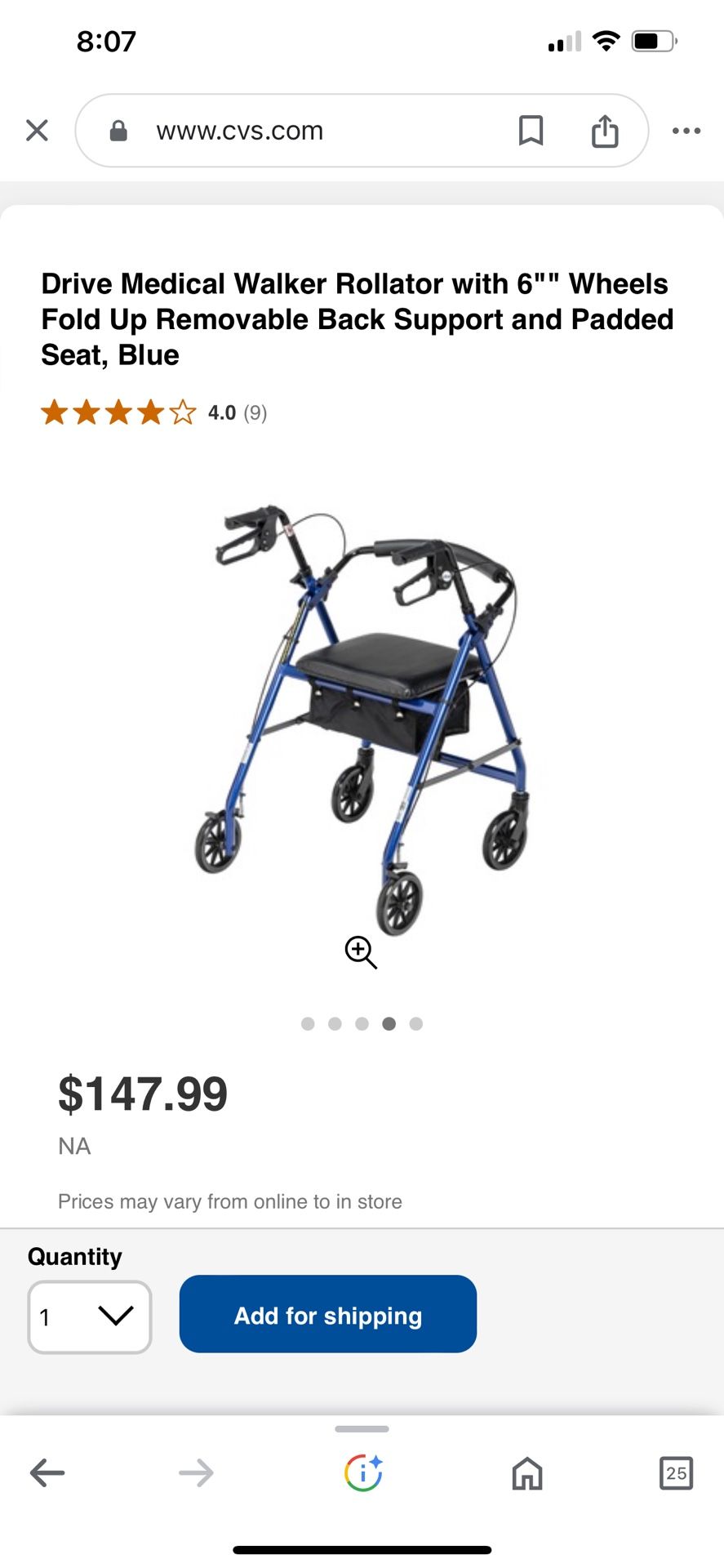Go to browser home
The image size is (724, 1568).
(527, 1473)
